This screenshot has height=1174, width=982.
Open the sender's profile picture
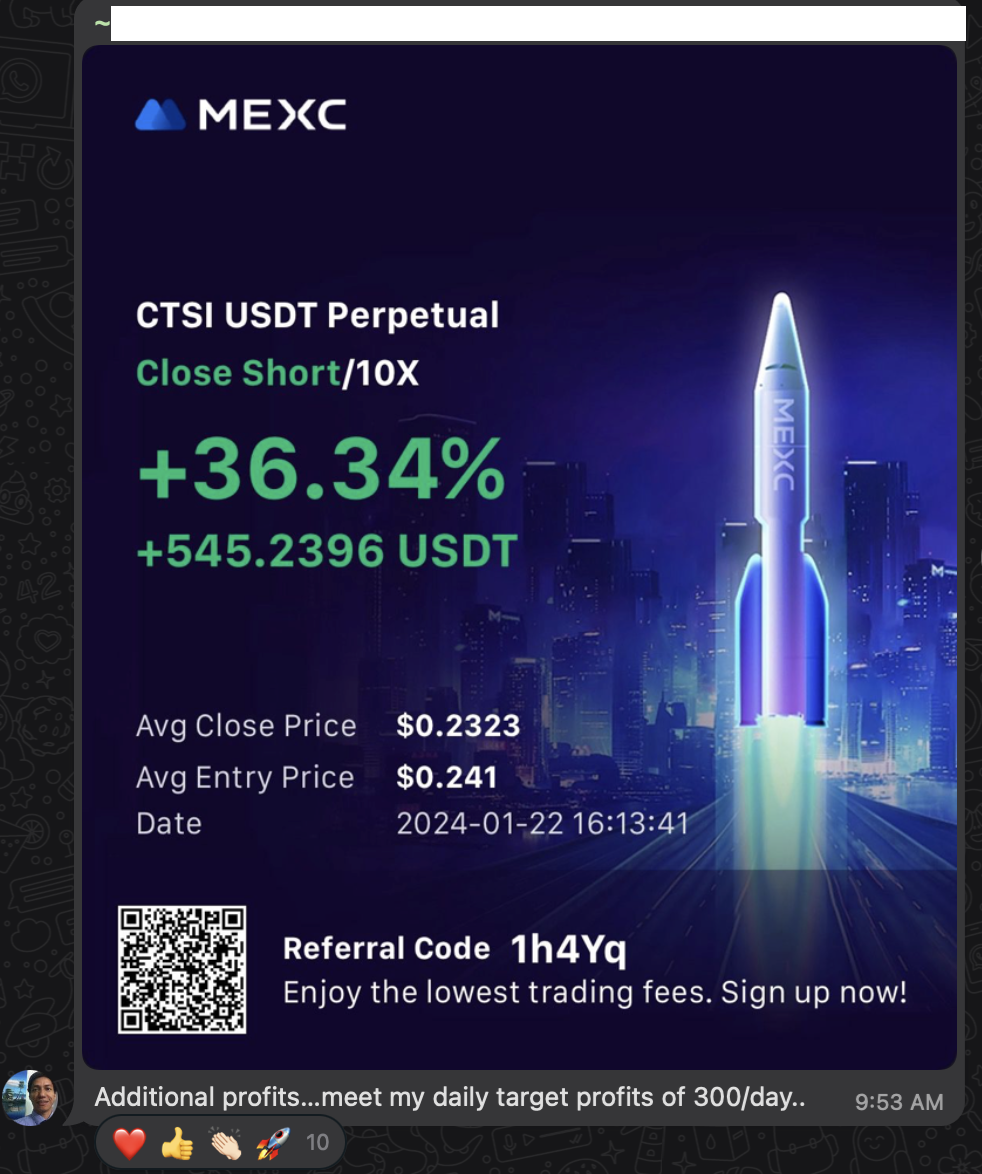(x=30, y=1098)
